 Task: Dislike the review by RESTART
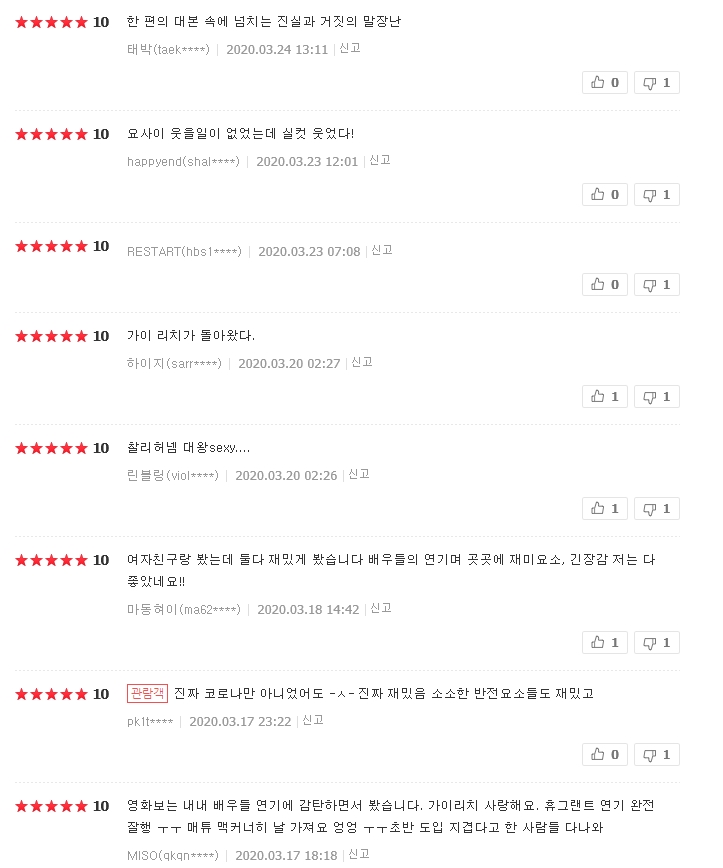656,285
